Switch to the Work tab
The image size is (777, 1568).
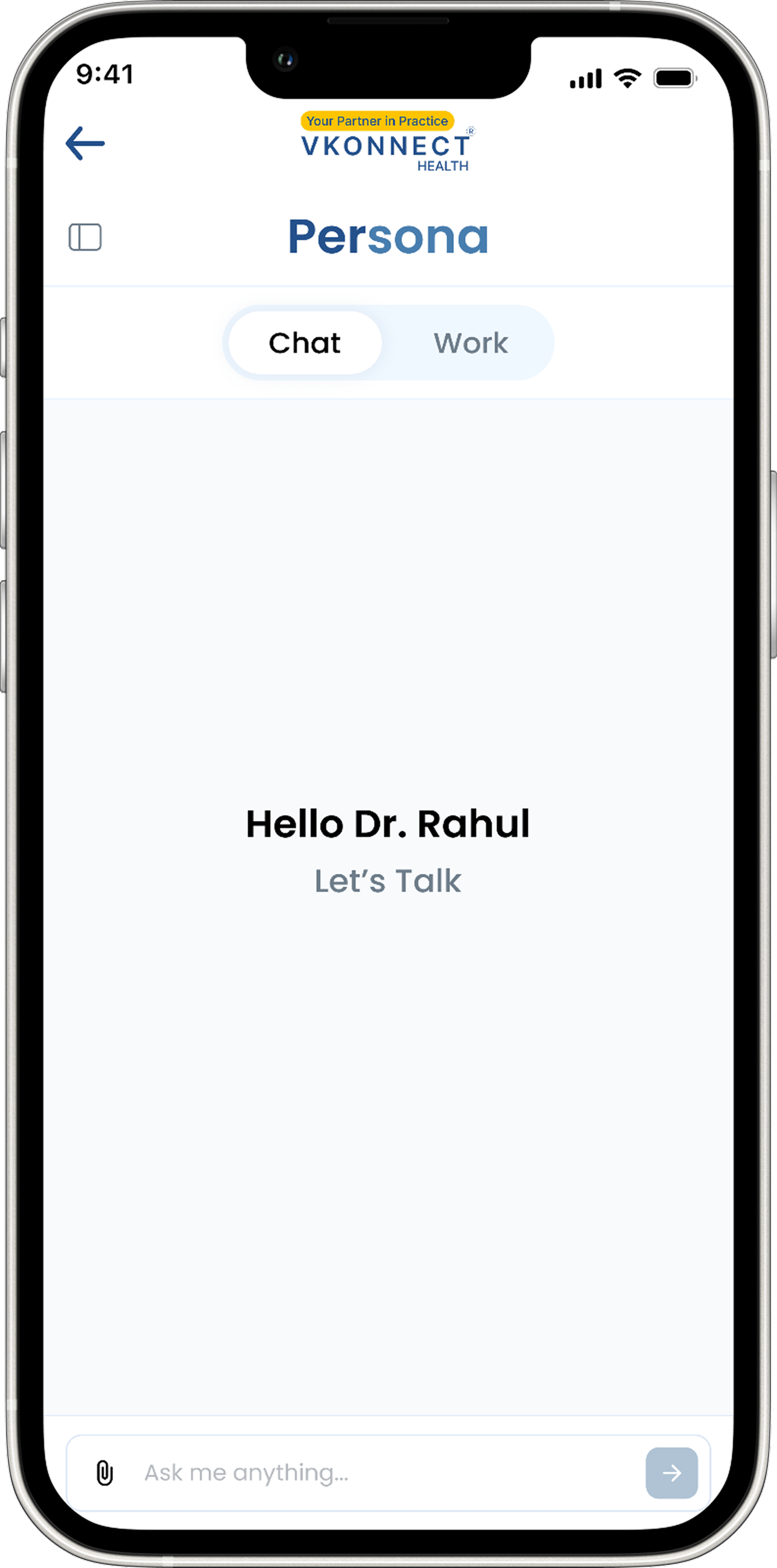(x=470, y=343)
